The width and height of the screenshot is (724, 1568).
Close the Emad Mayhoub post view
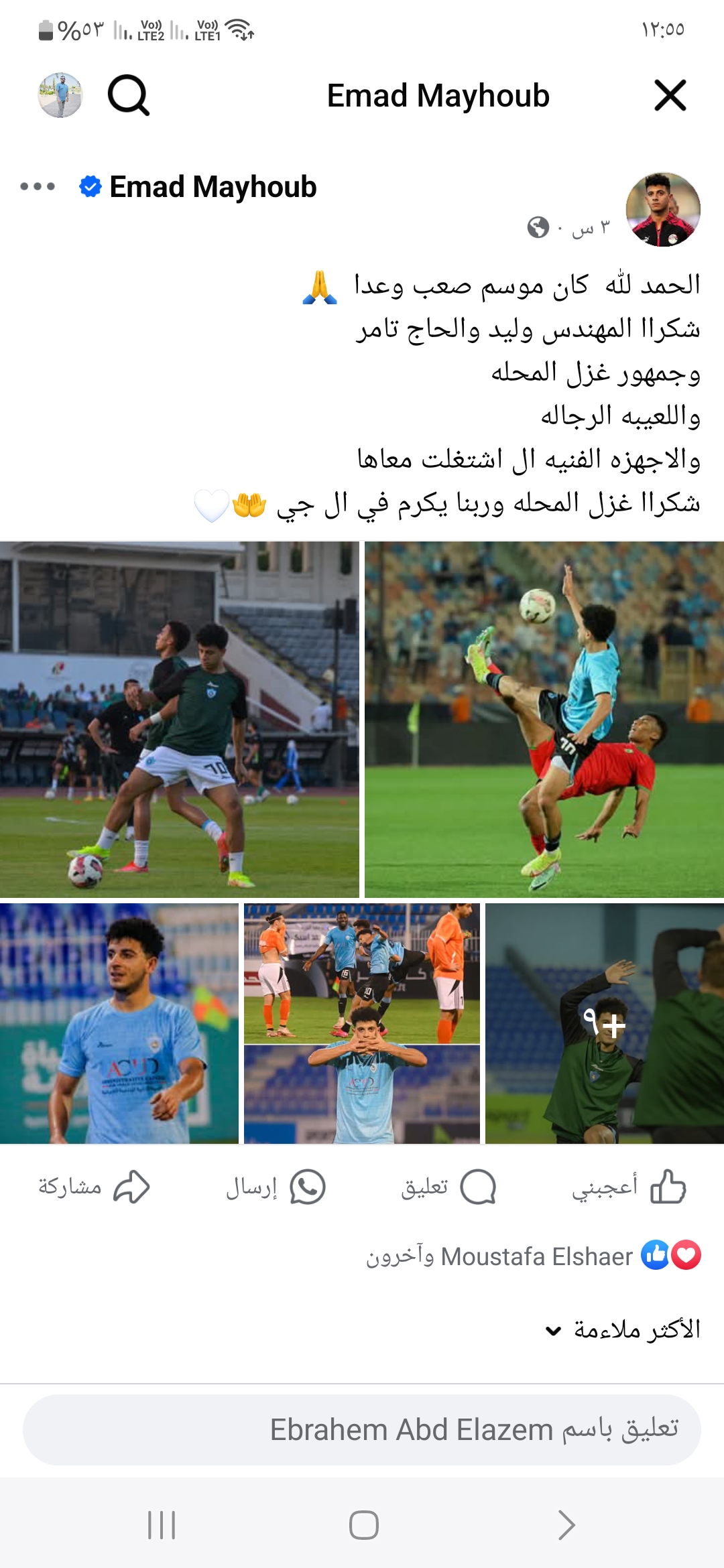[x=670, y=95]
